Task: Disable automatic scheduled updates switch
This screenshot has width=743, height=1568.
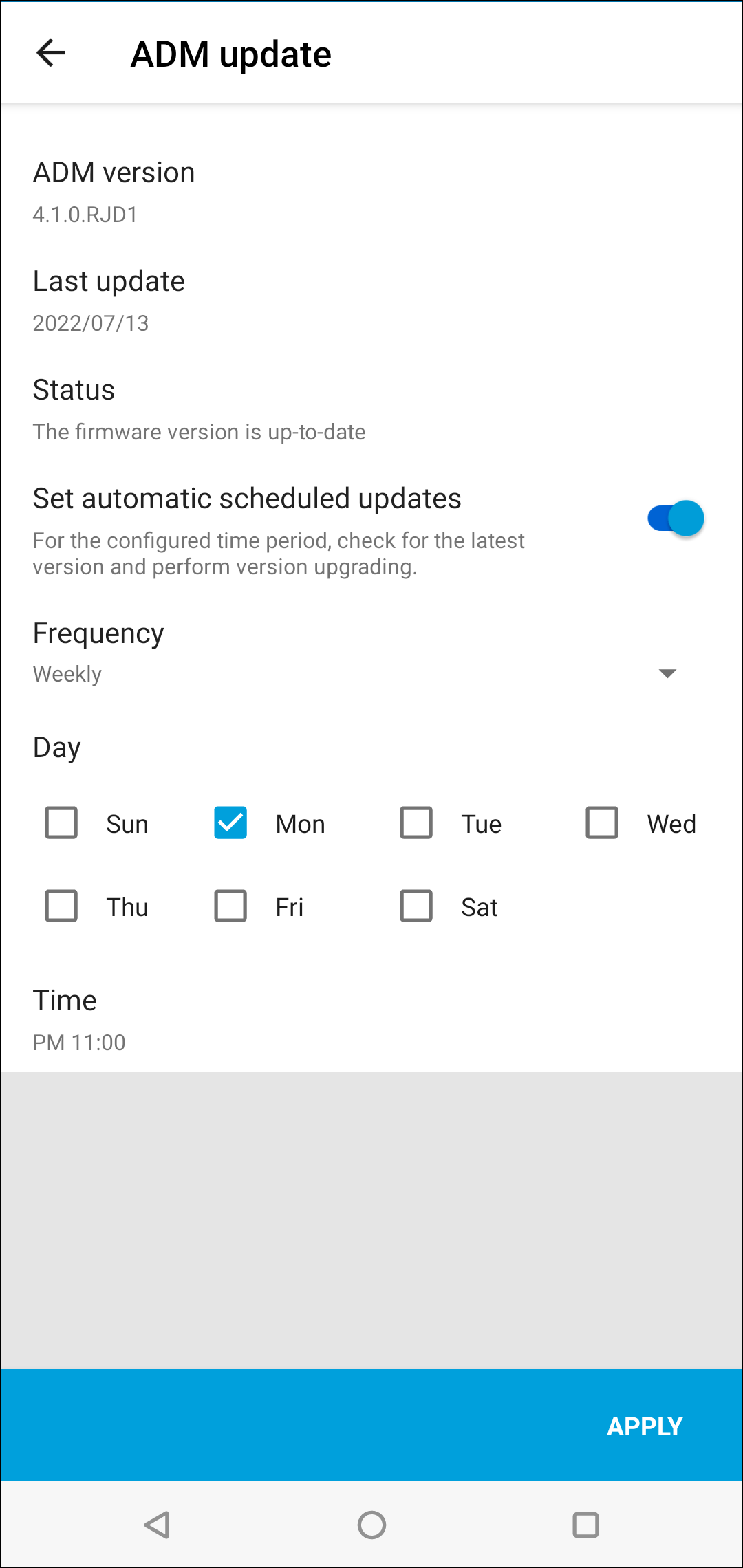Action: pos(675,519)
